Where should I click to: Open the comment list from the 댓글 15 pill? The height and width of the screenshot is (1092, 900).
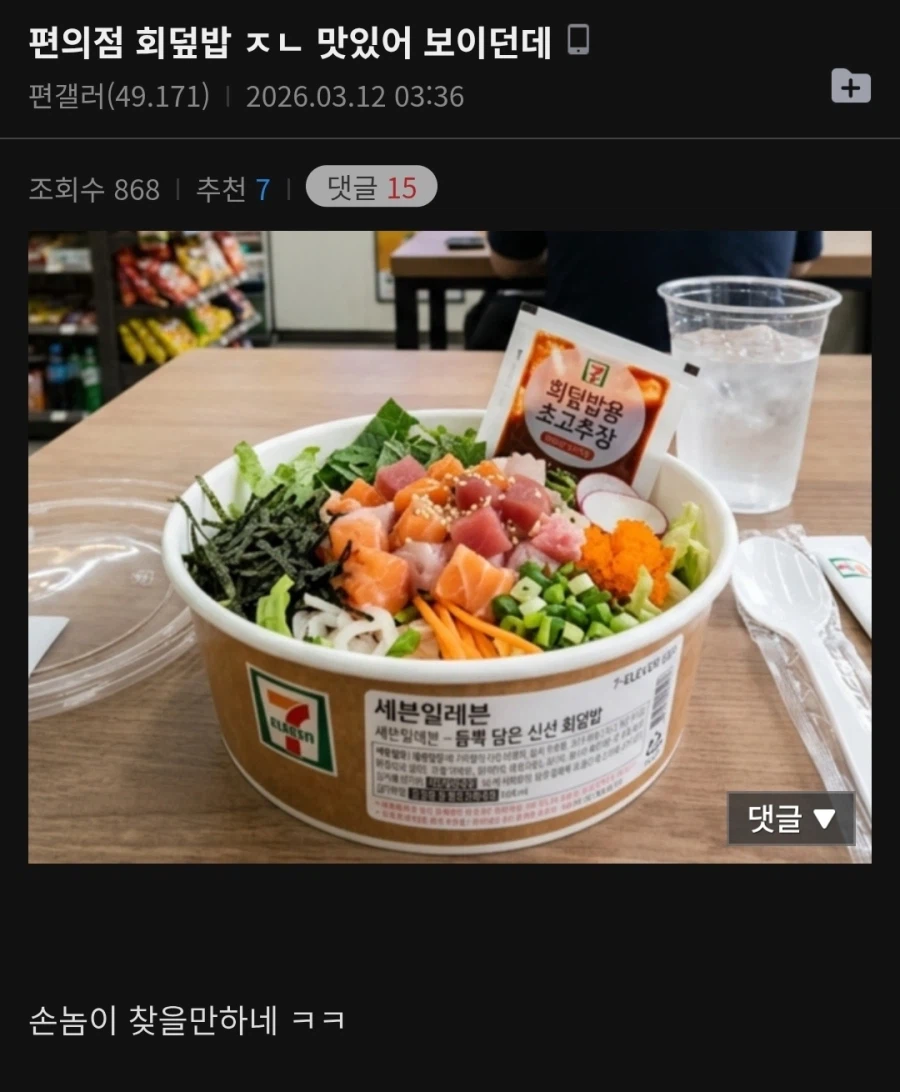[370, 187]
